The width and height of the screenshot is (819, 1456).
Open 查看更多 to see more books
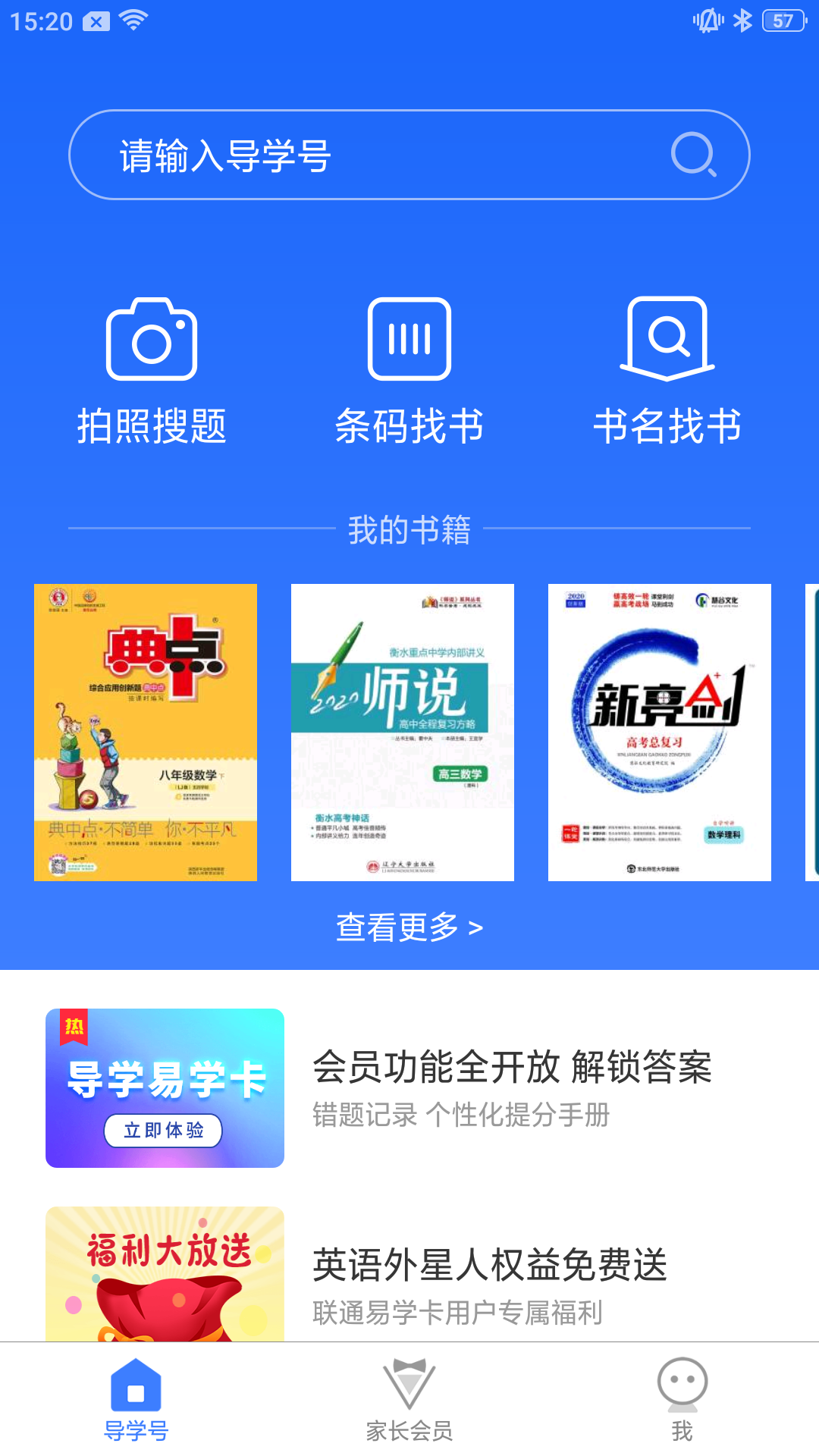[x=409, y=927]
